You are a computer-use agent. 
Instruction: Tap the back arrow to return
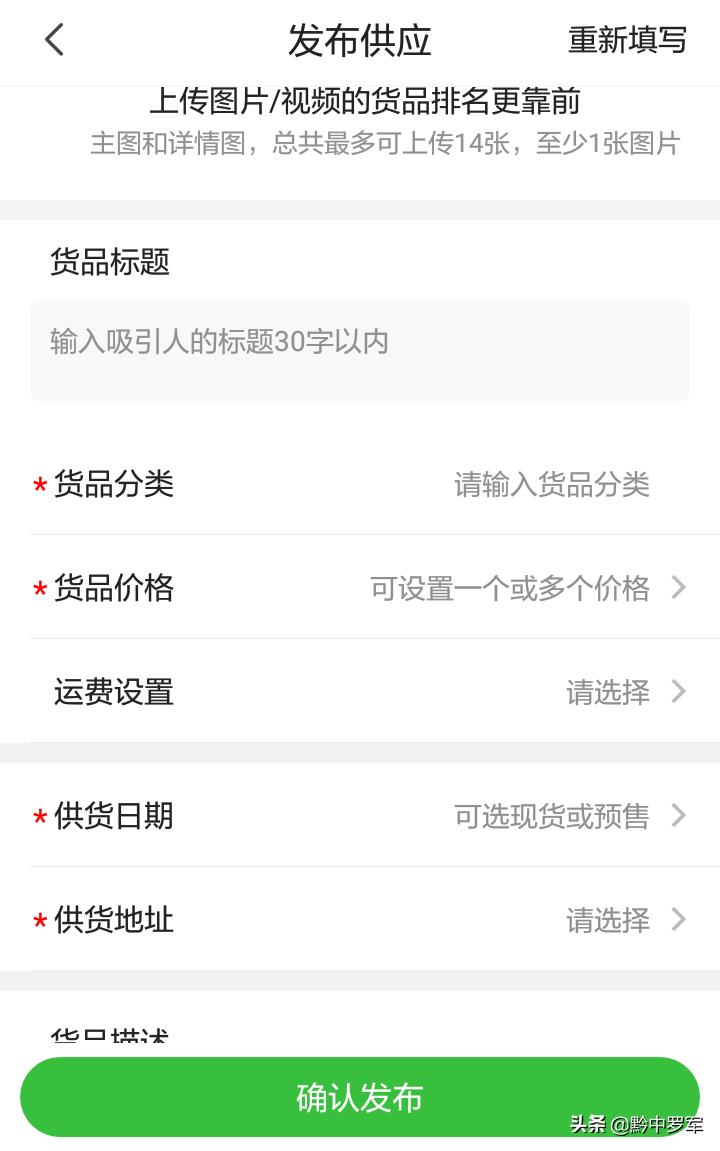click(53, 40)
